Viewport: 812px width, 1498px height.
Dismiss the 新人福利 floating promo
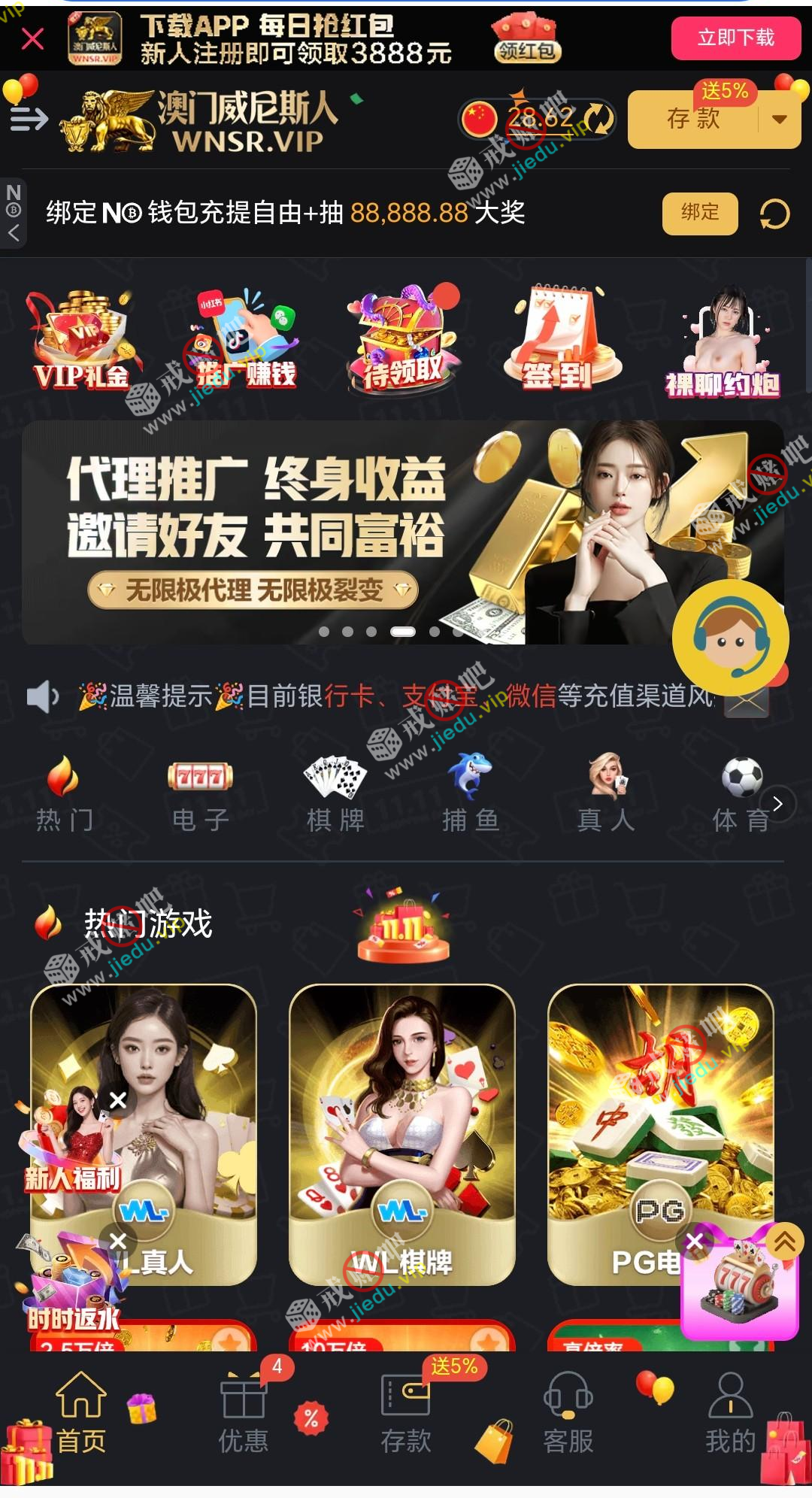(118, 1100)
